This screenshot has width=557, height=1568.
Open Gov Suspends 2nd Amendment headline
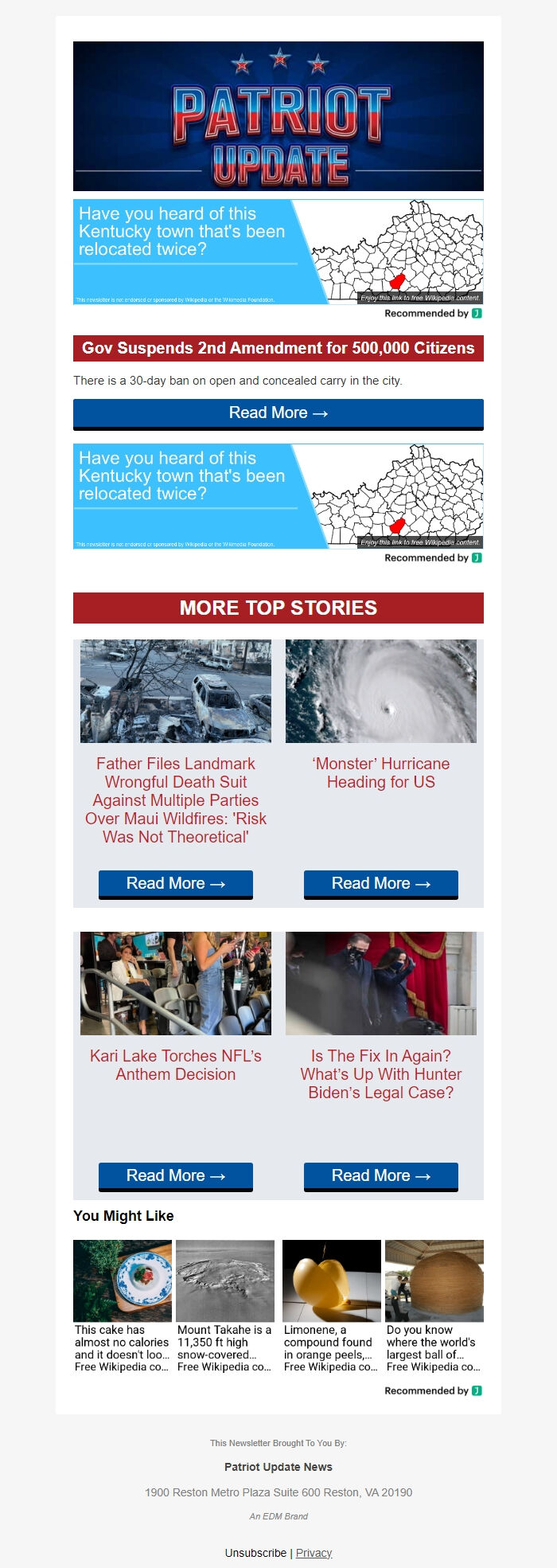point(278,348)
